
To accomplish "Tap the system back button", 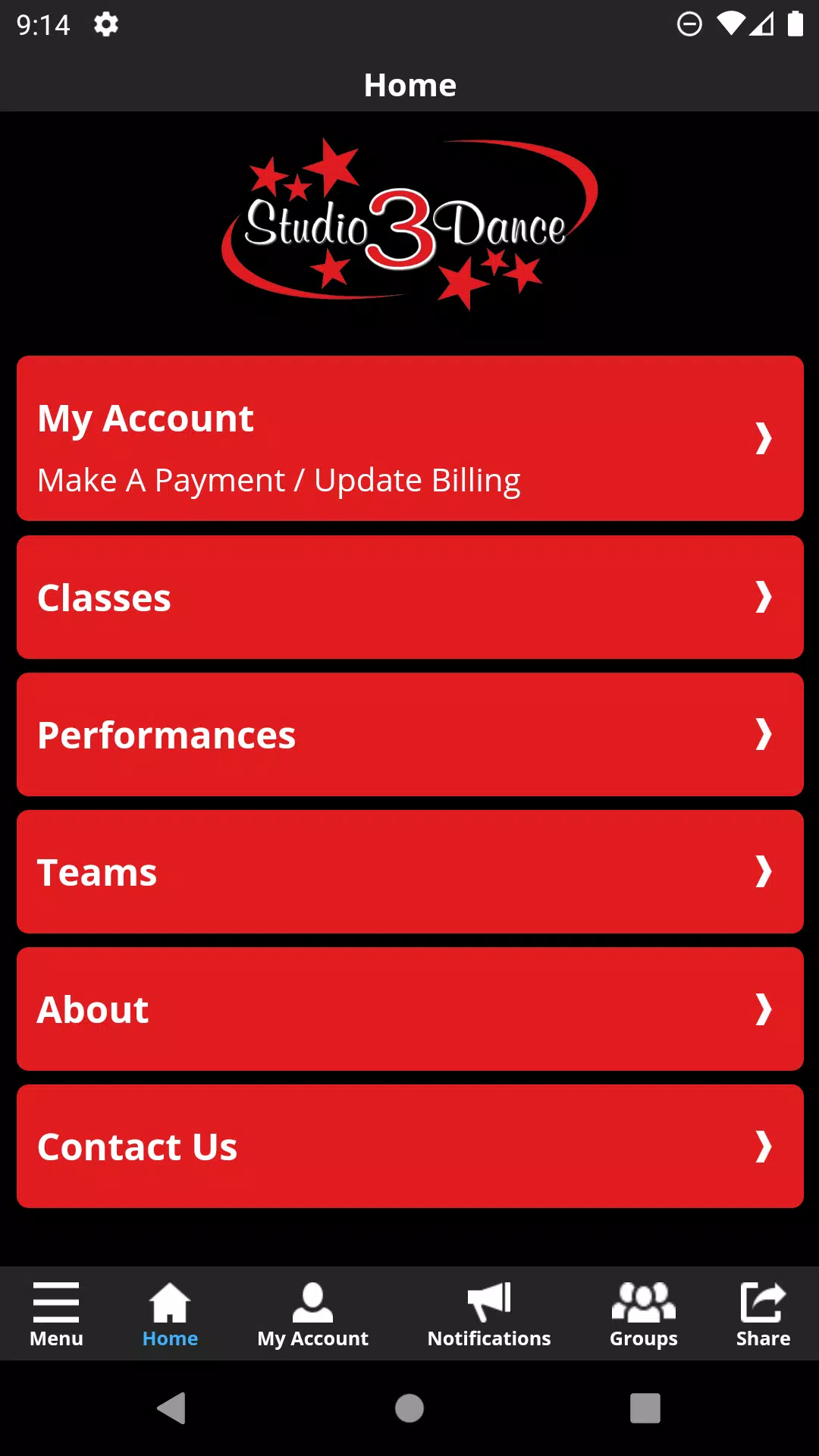I will click(x=172, y=1408).
